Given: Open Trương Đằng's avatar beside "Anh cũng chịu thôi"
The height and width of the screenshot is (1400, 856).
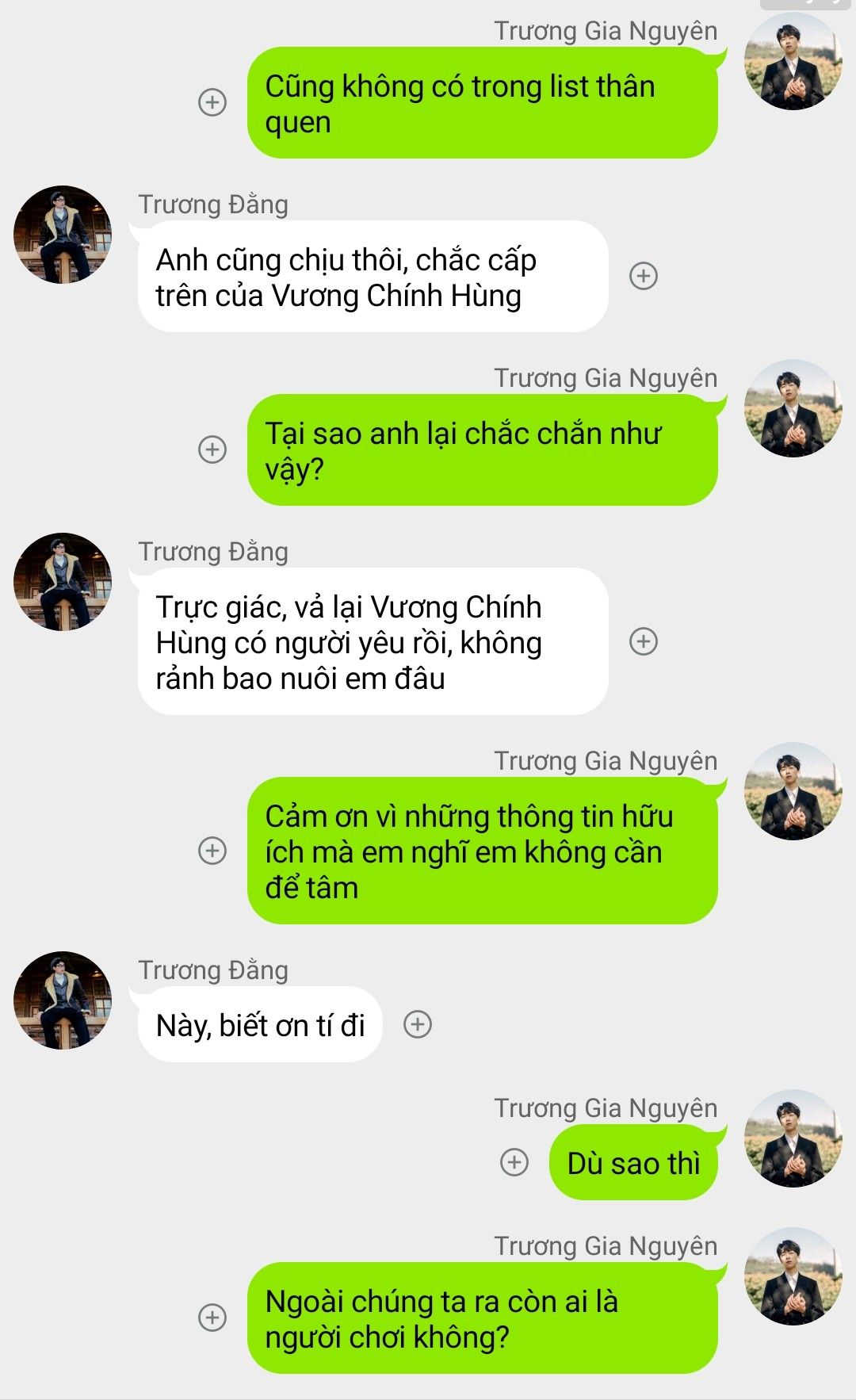Looking at the screenshot, I should tap(63, 235).
